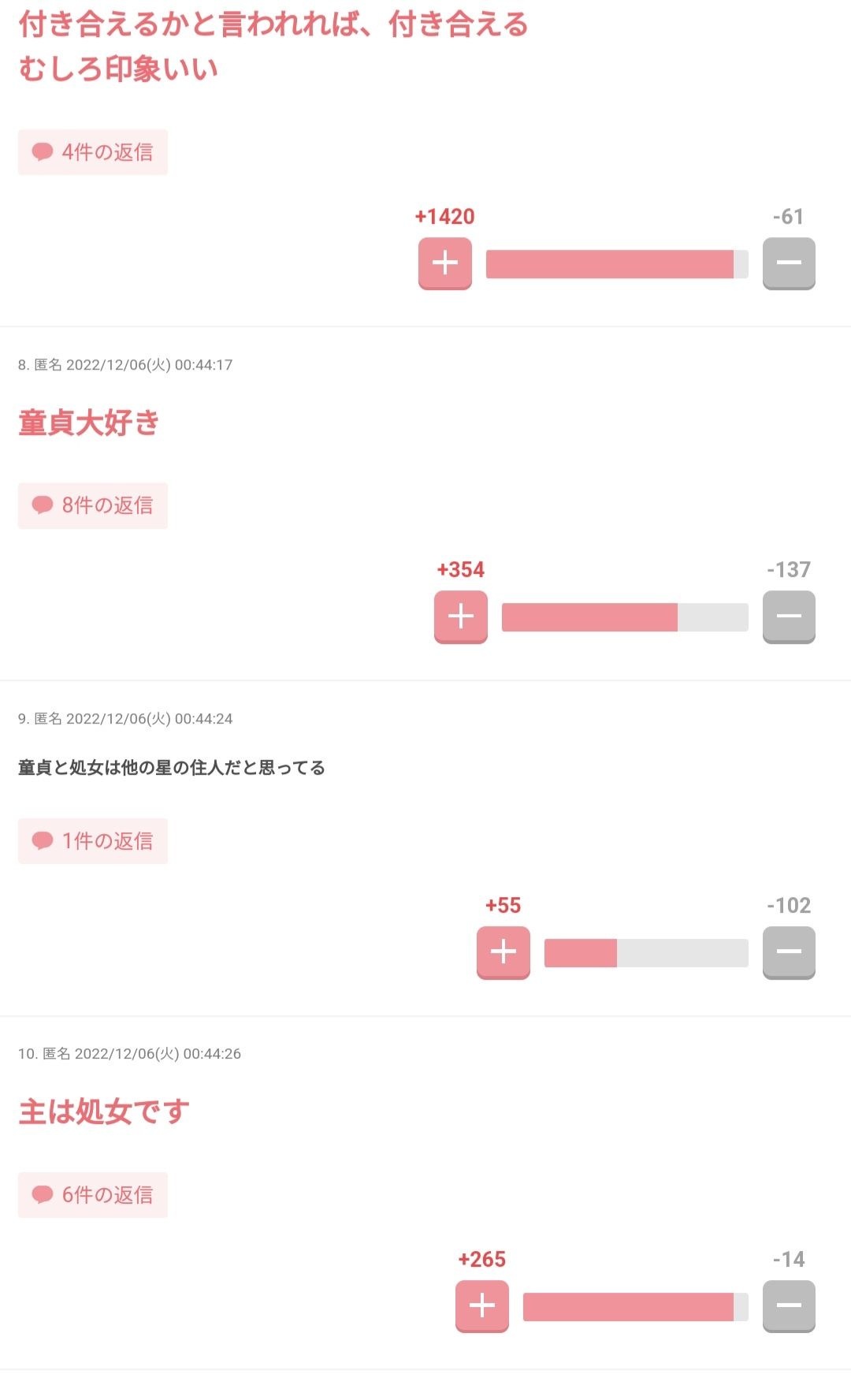Upvote the comment showing +55
The width and height of the screenshot is (851, 1400).
pyautogui.click(x=504, y=952)
